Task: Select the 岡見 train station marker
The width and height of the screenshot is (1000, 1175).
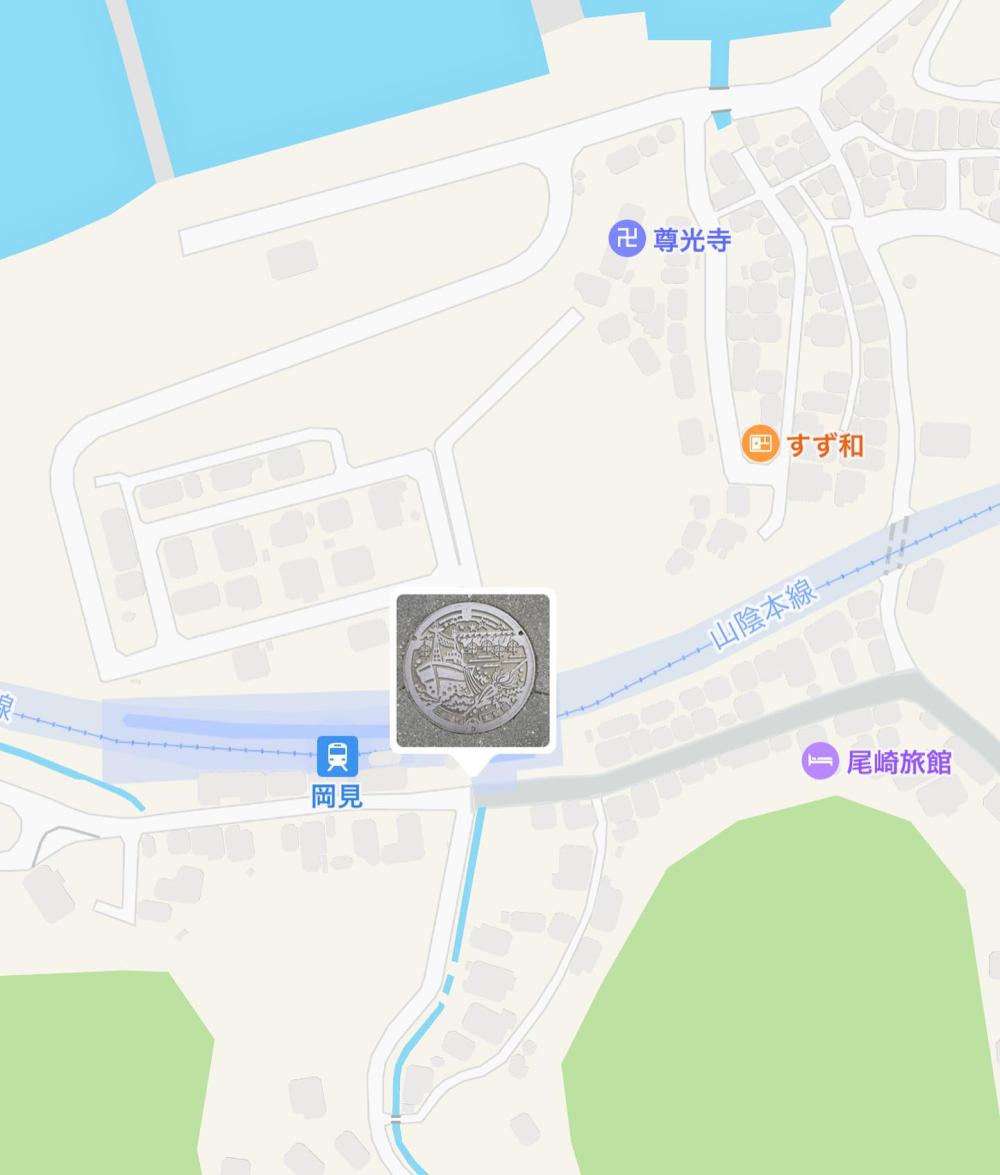Action: (337, 757)
